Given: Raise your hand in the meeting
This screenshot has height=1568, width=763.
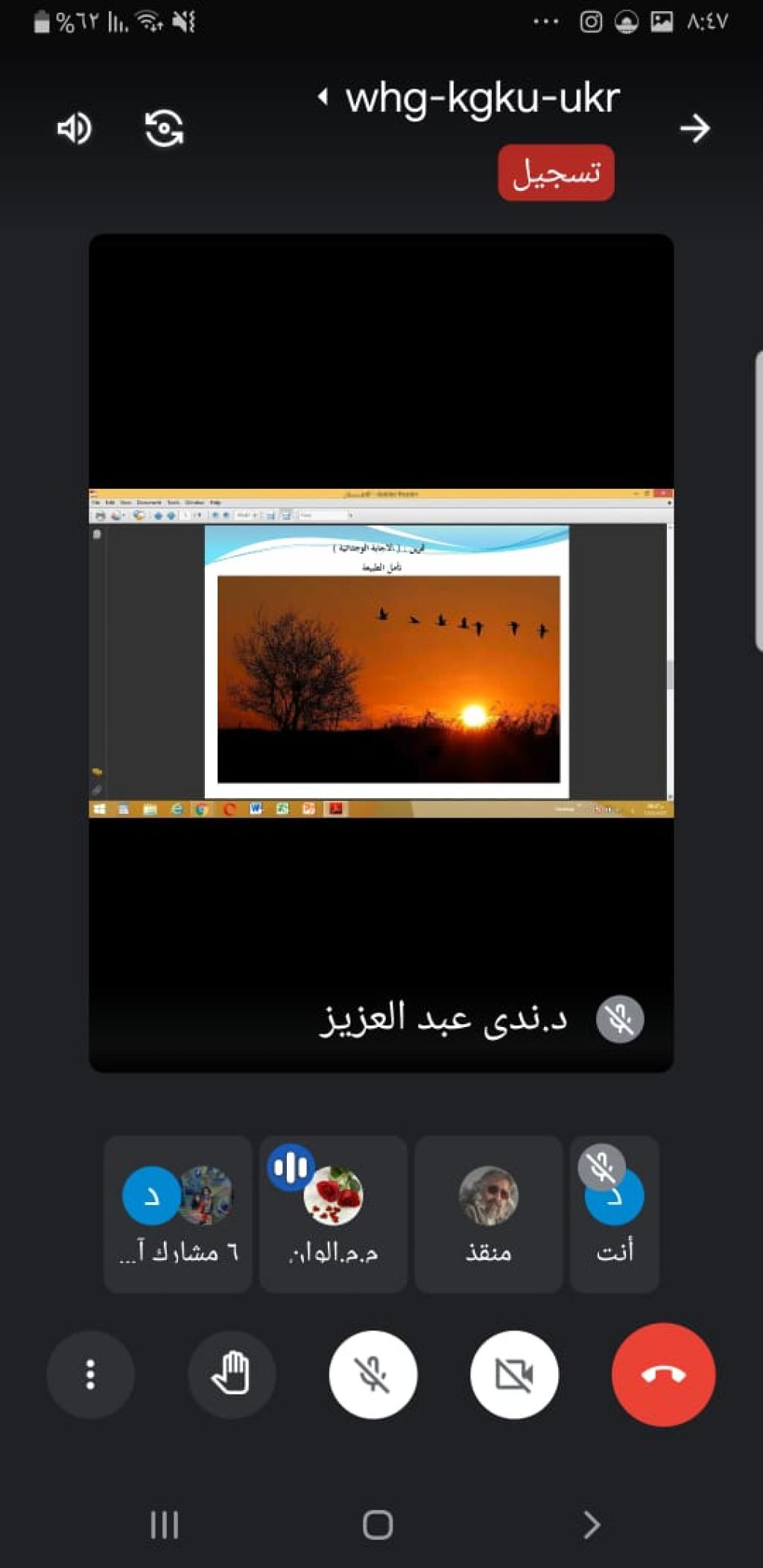Looking at the screenshot, I should pos(232,1374).
